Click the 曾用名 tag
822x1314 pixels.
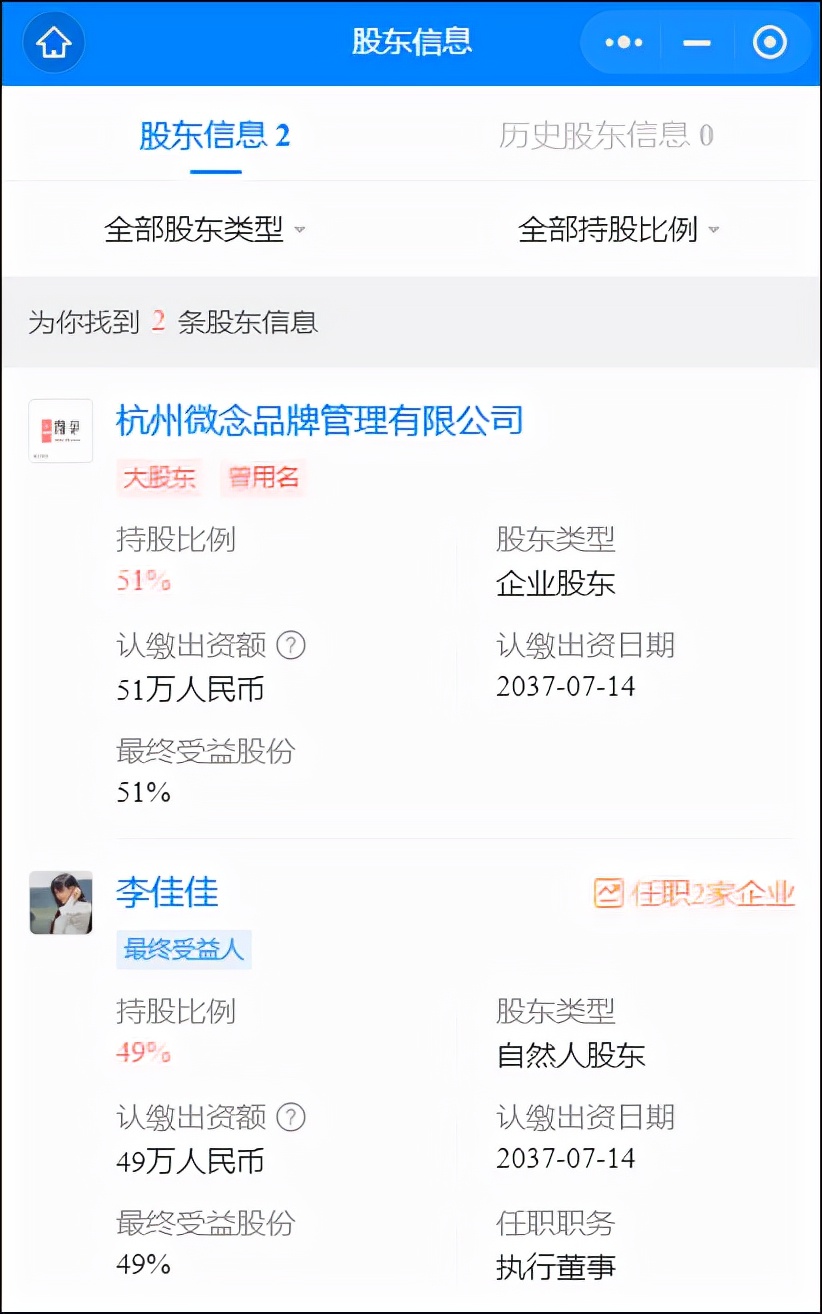click(262, 479)
